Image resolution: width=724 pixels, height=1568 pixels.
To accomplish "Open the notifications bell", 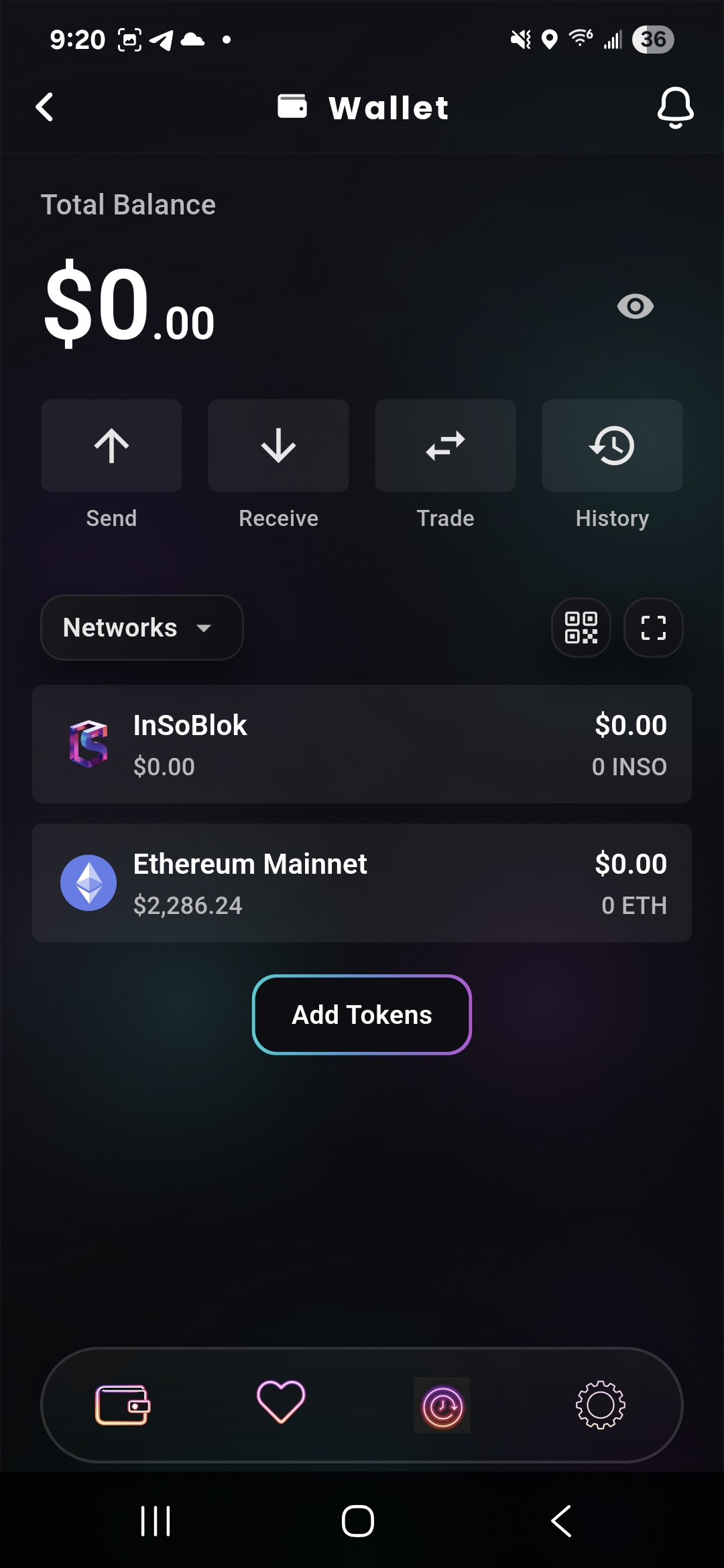I will tap(674, 107).
